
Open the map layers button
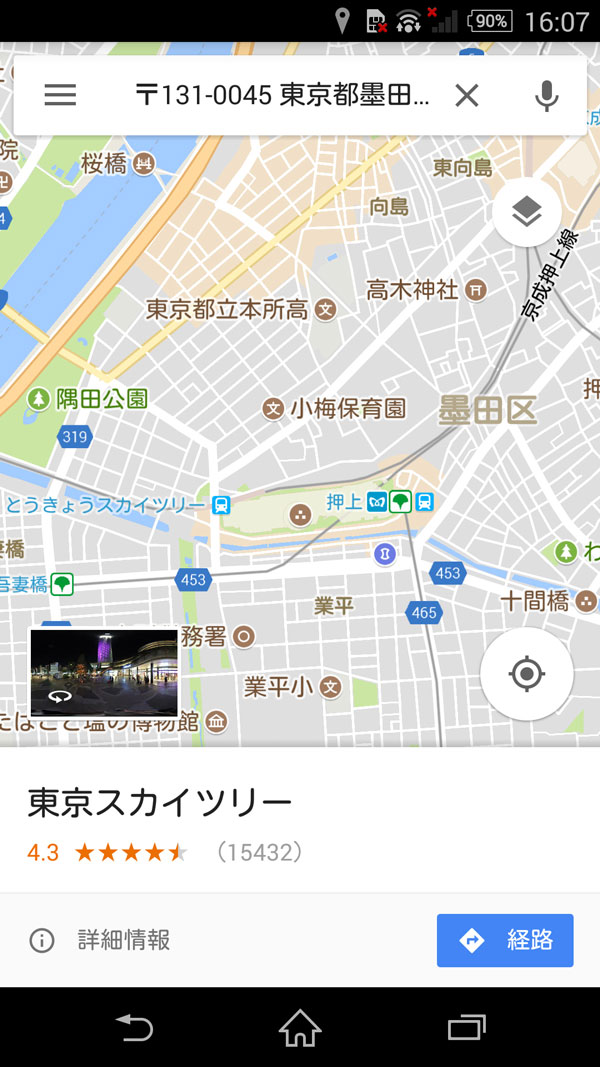[x=527, y=212]
